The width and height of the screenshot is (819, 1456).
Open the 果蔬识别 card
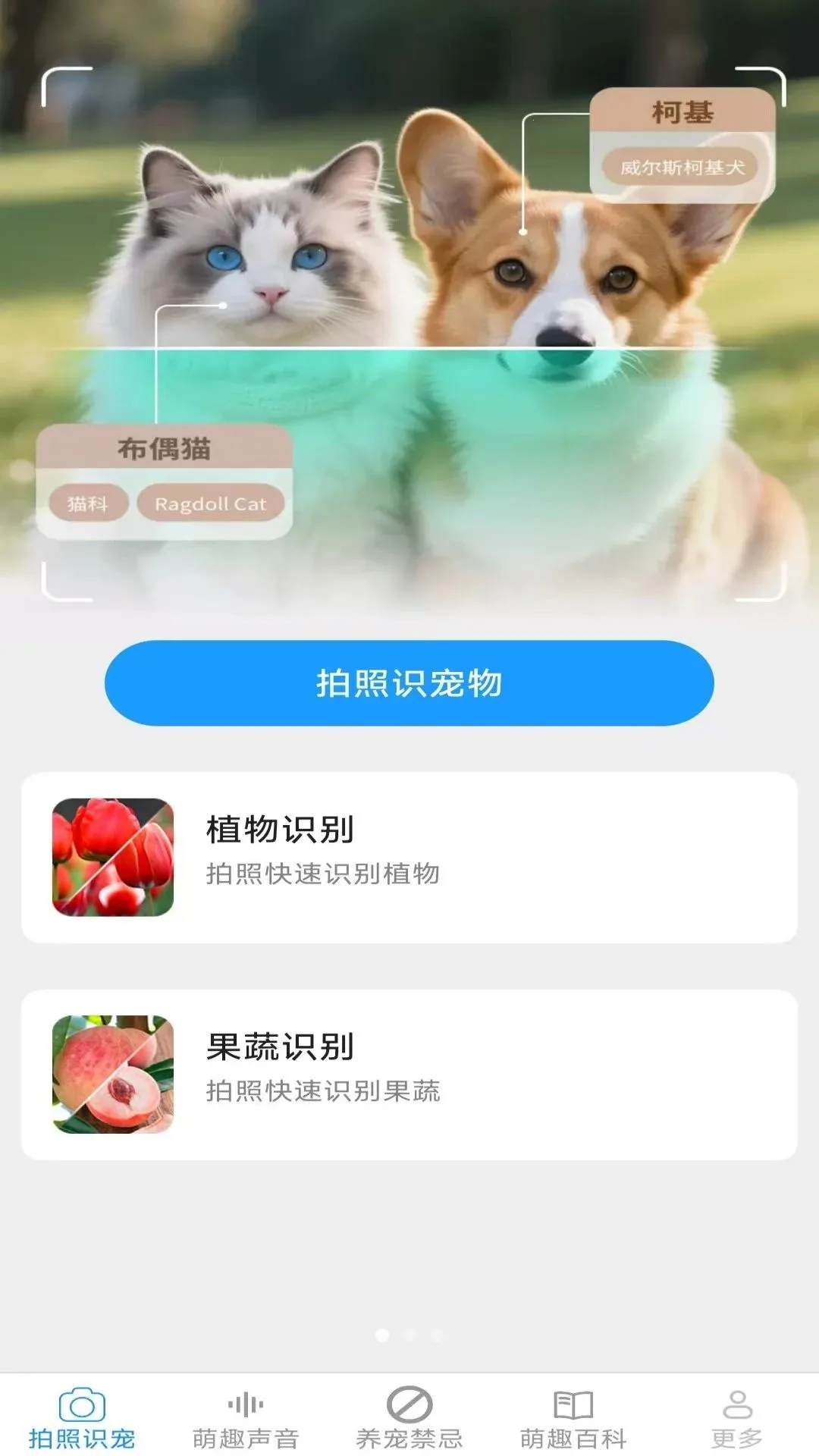409,1075
